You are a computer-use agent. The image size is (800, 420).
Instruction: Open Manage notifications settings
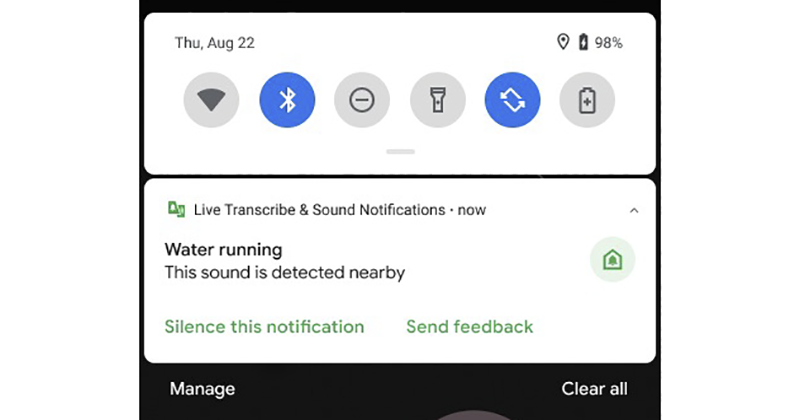click(202, 389)
